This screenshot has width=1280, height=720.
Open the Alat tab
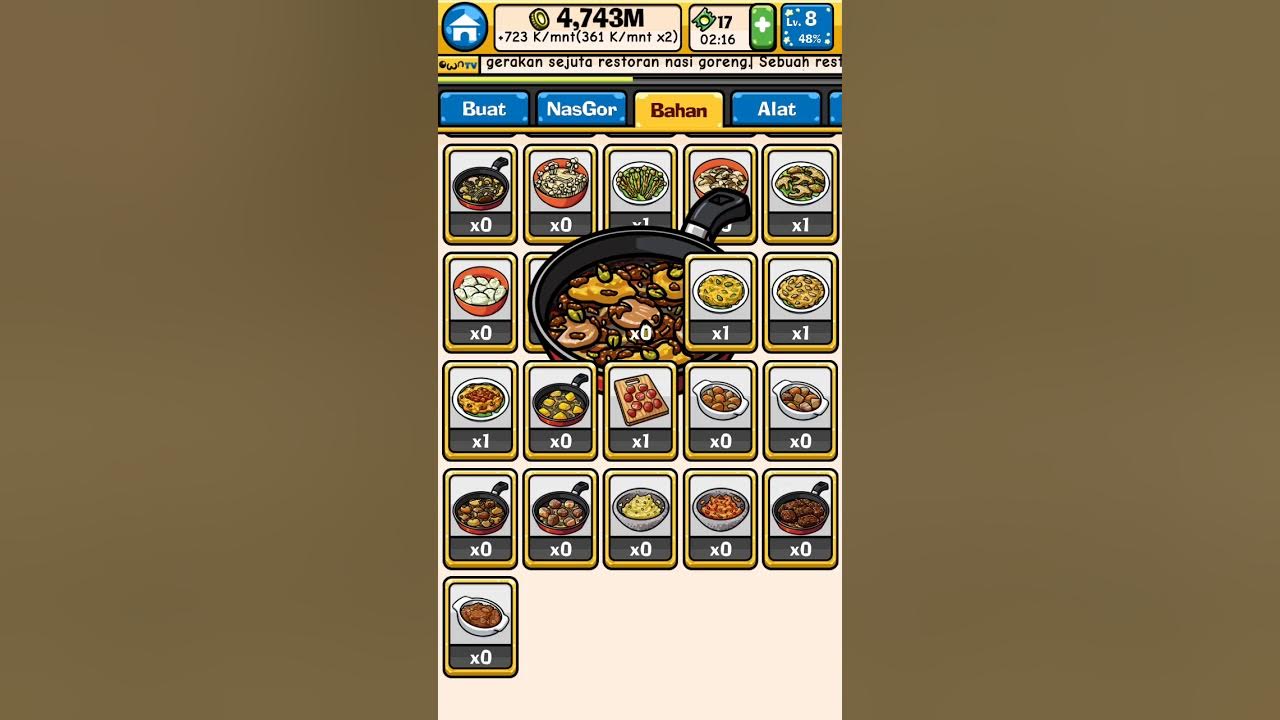[x=776, y=109]
